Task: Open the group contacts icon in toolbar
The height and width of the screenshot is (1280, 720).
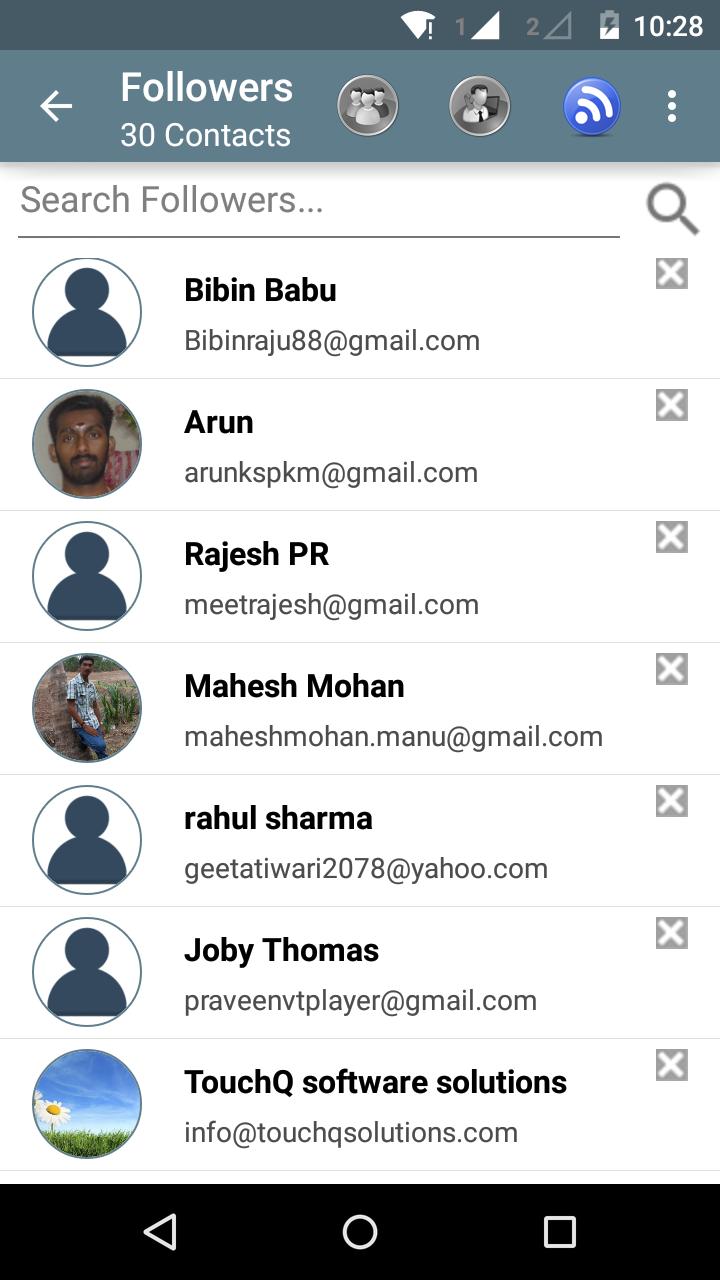Action: (x=368, y=106)
